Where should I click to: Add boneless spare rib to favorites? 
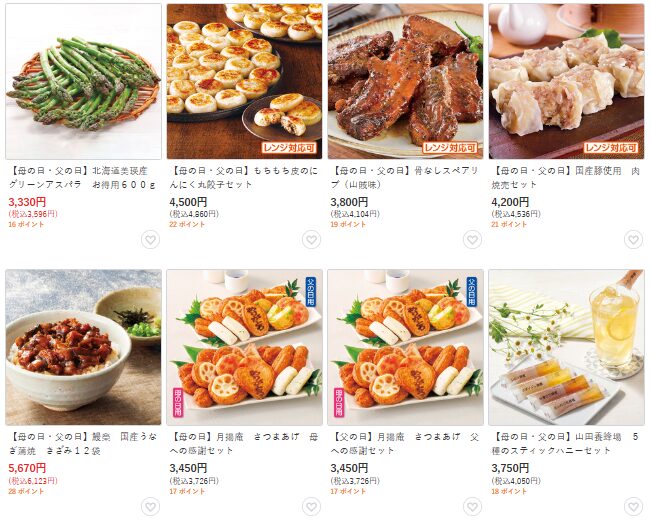[472, 240]
